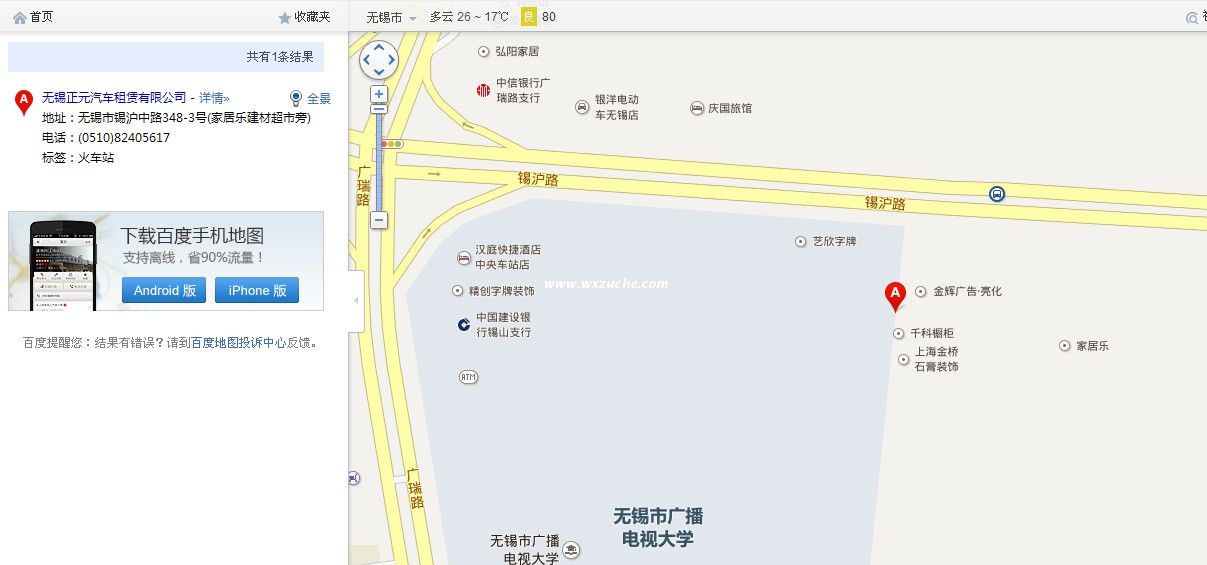Screen dimensions: 1207x565
Task: Expand the 无锡市 city selector
Action: 391,17
